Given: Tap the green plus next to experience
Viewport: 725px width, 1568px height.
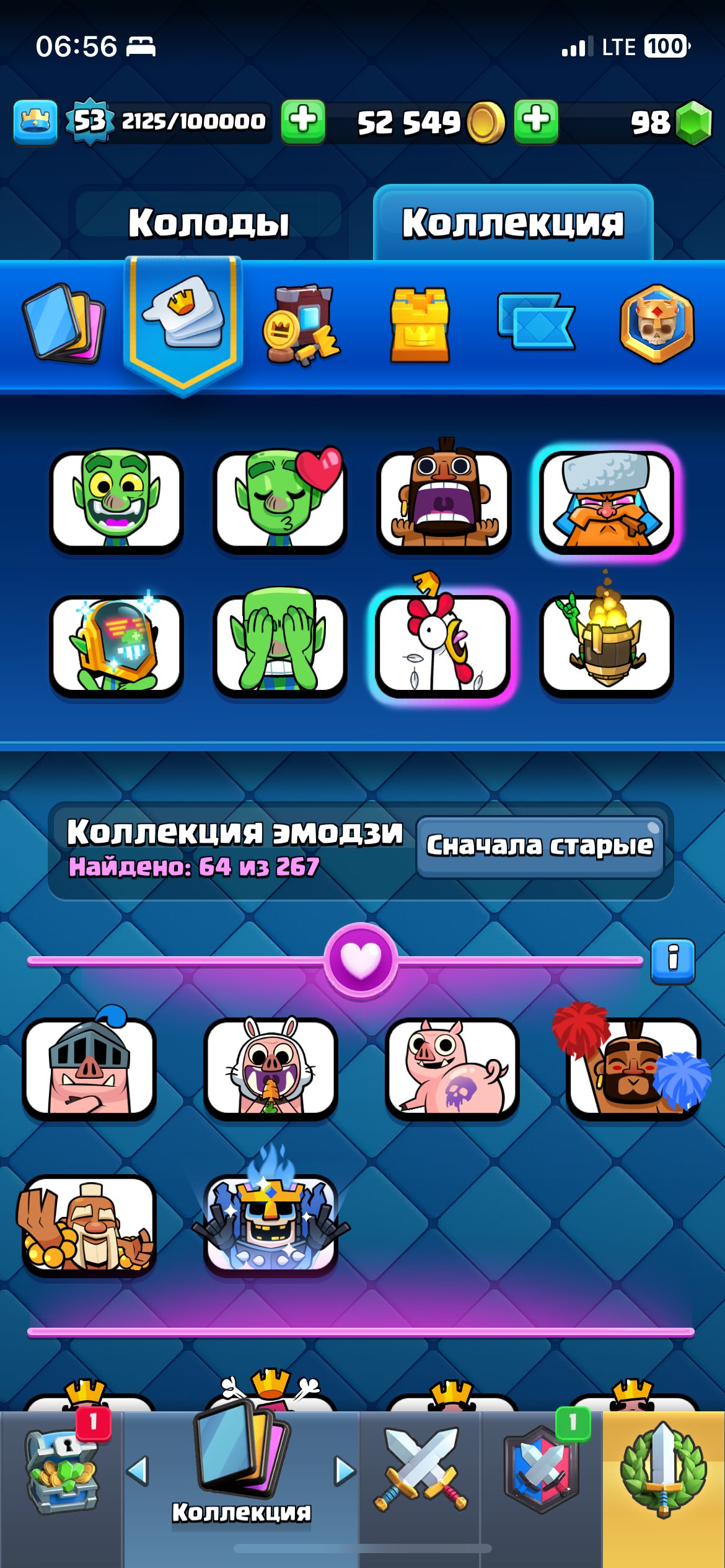Looking at the screenshot, I should [303, 121].
